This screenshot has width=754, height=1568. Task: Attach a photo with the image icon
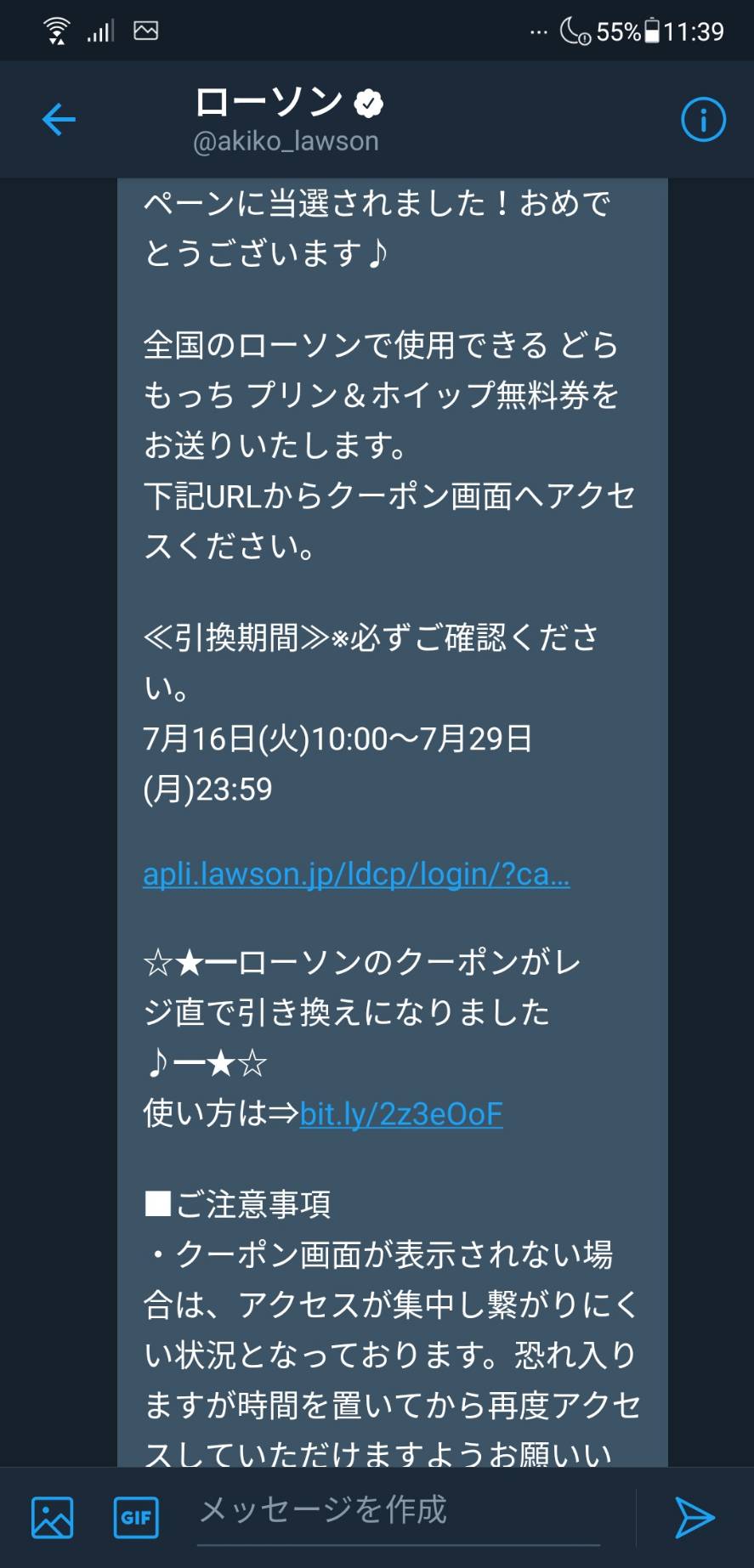(52, 1518)
